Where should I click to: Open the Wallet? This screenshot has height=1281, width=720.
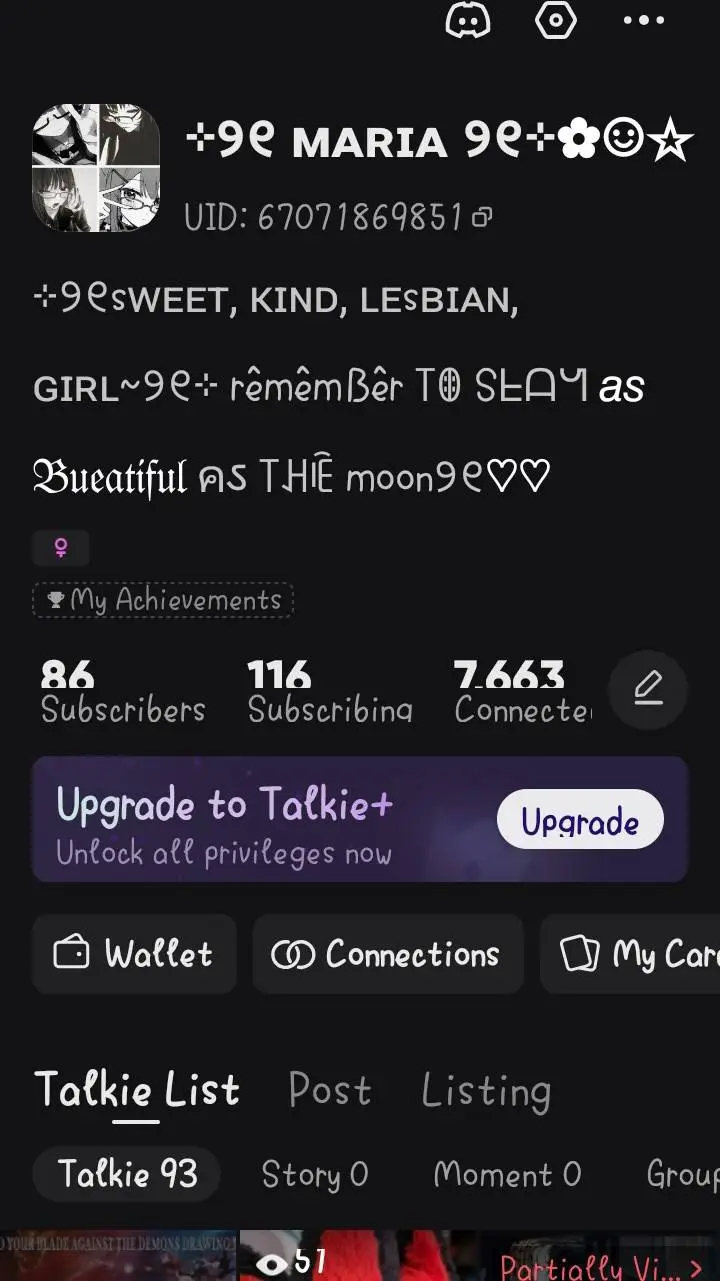point(134,954)
